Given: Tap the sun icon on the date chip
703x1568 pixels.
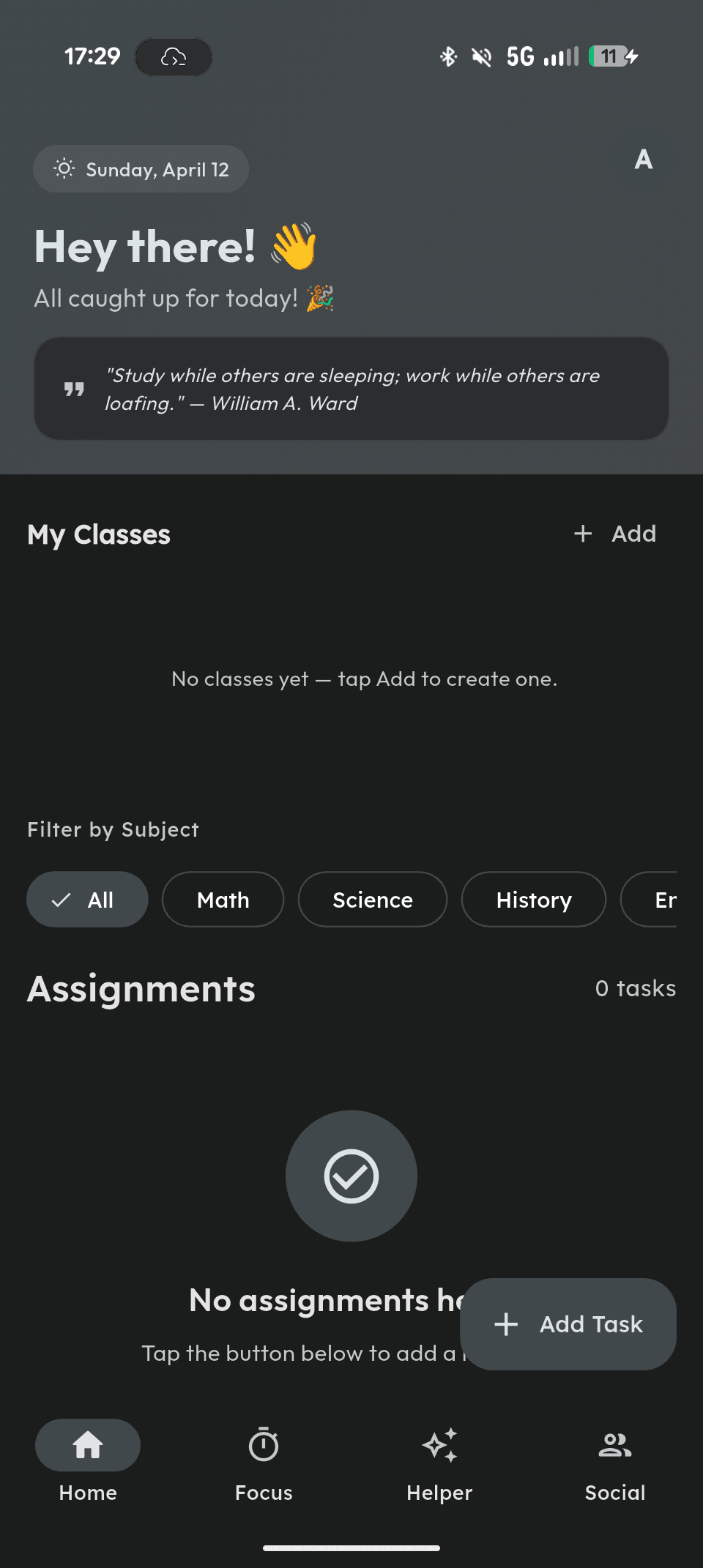Looking at the screenshot, I should point(64,168).
